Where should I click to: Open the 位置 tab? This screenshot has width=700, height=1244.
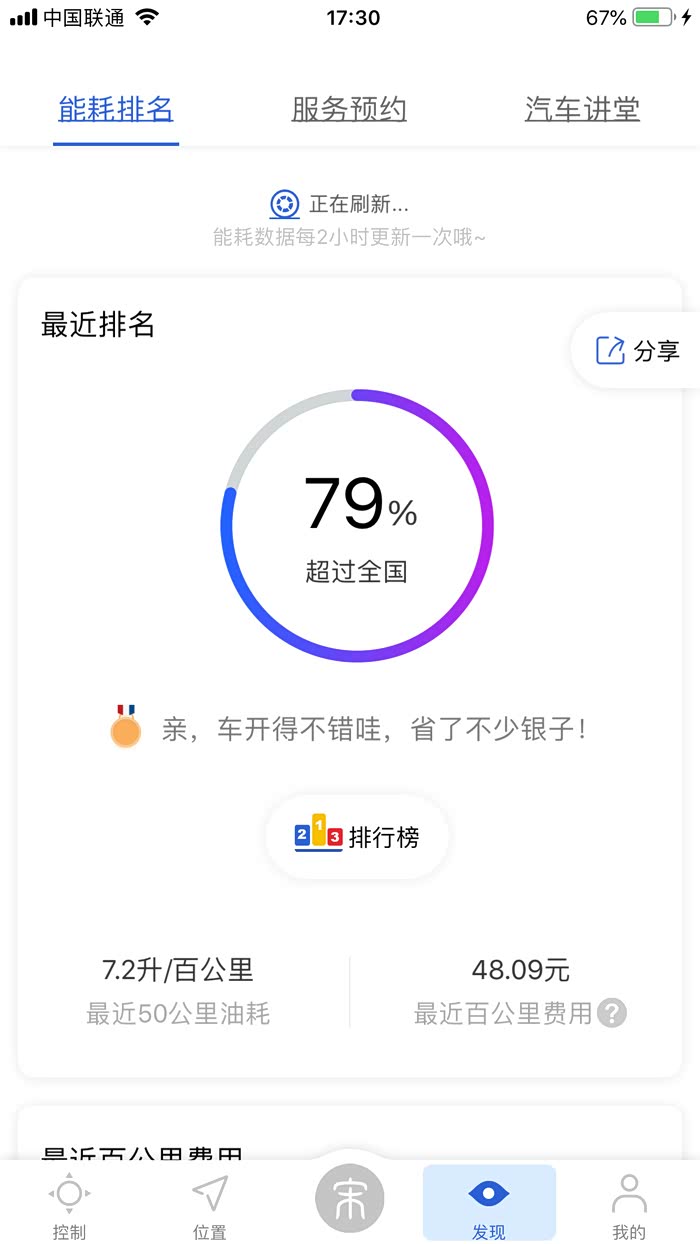point(210,1205)
